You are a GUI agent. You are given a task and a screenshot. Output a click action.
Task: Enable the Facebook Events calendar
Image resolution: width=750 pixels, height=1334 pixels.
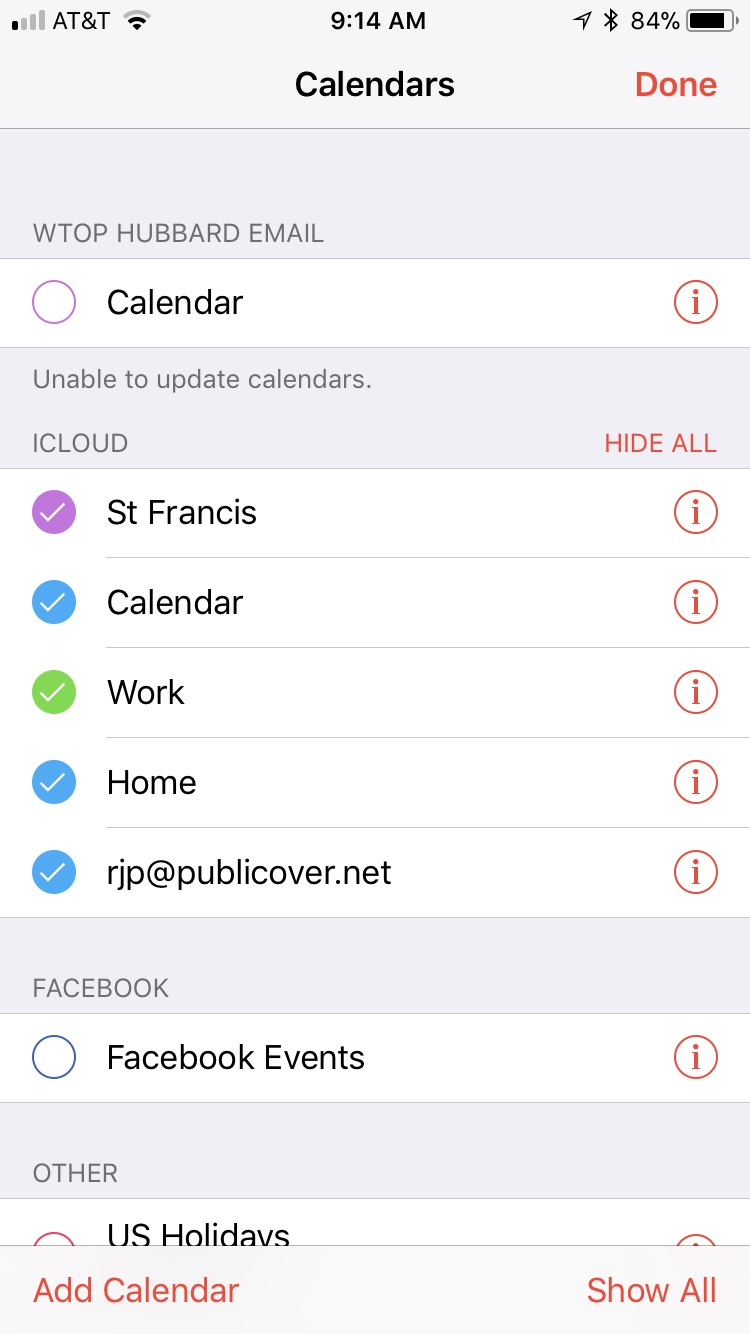click(54, 1057)
